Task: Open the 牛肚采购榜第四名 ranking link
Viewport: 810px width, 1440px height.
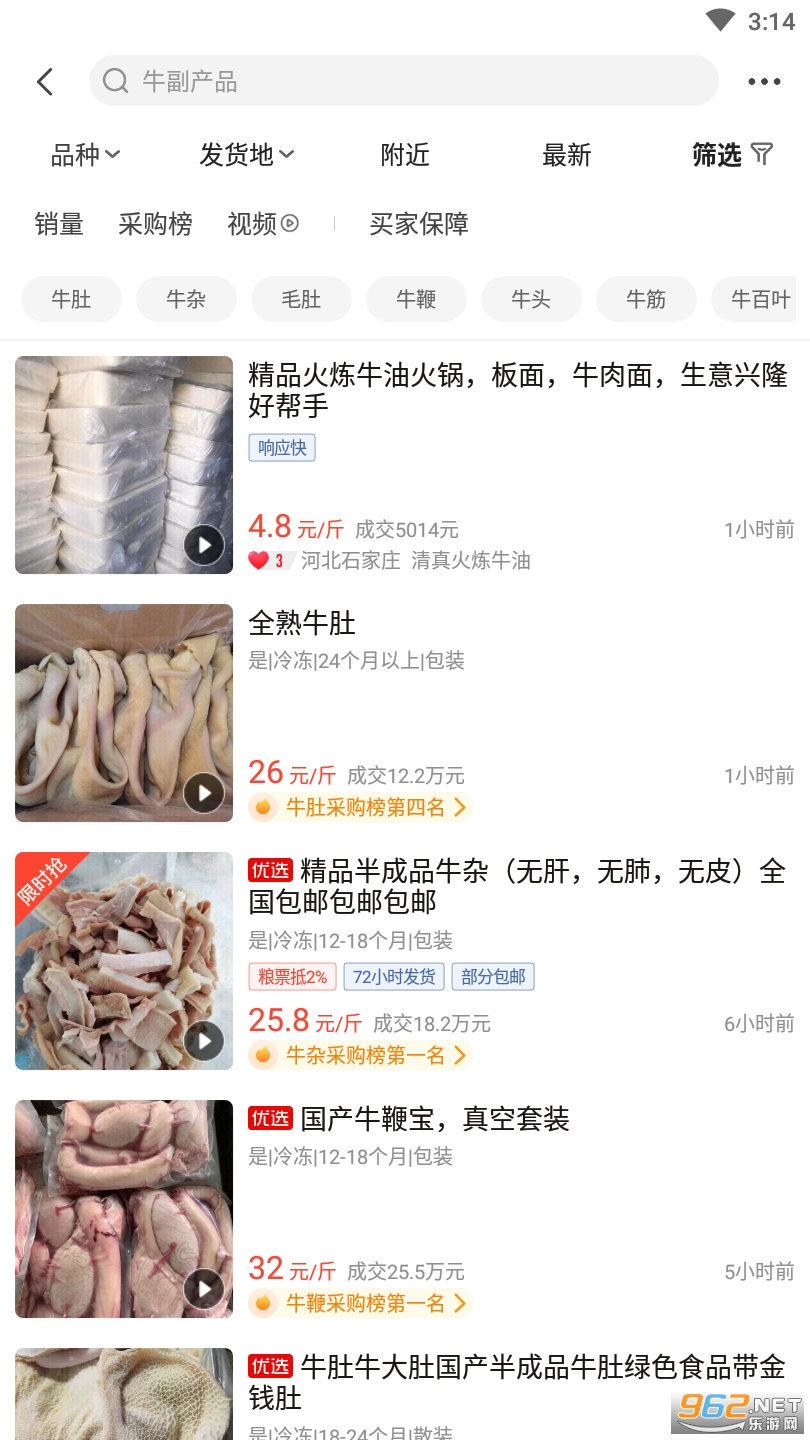Action: point(361,807)
